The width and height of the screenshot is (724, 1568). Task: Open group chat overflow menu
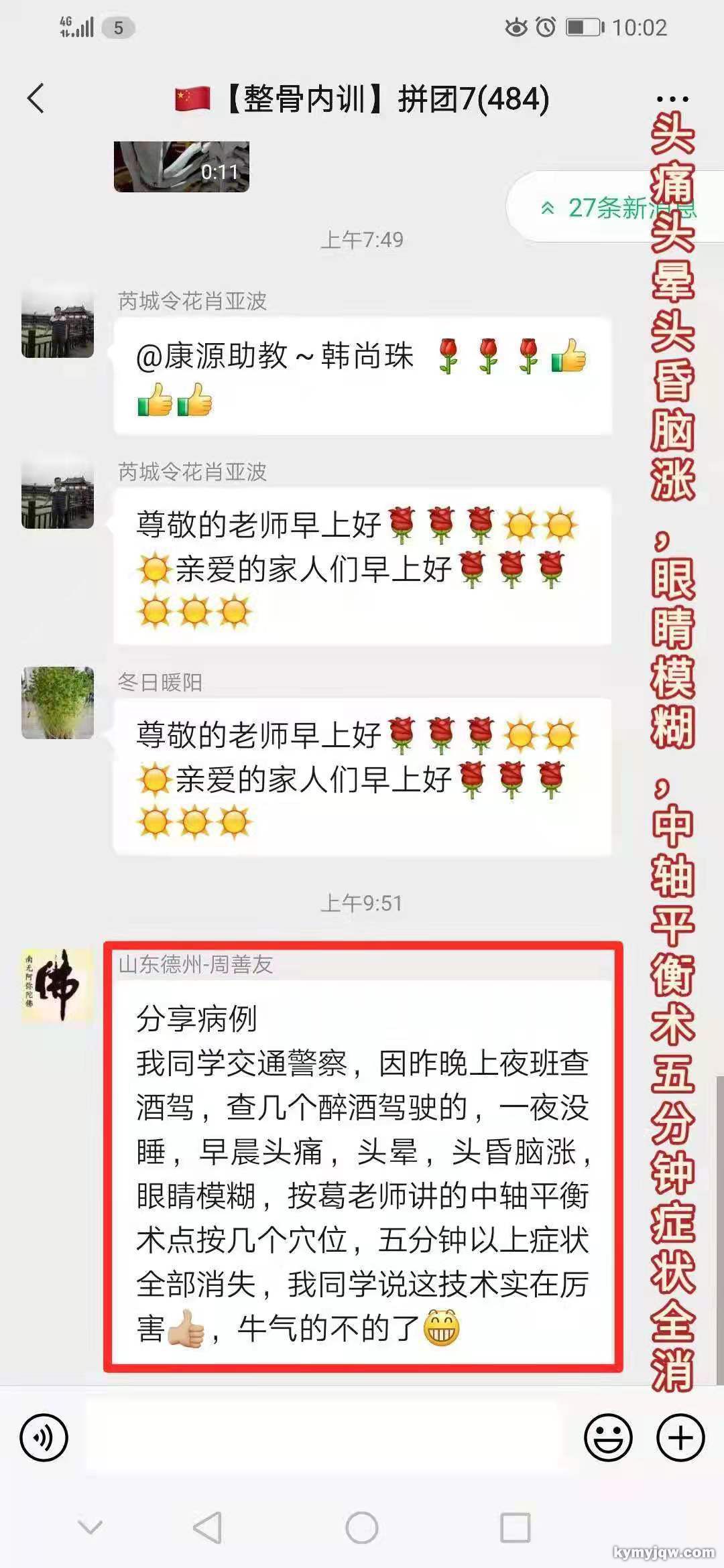672,99
